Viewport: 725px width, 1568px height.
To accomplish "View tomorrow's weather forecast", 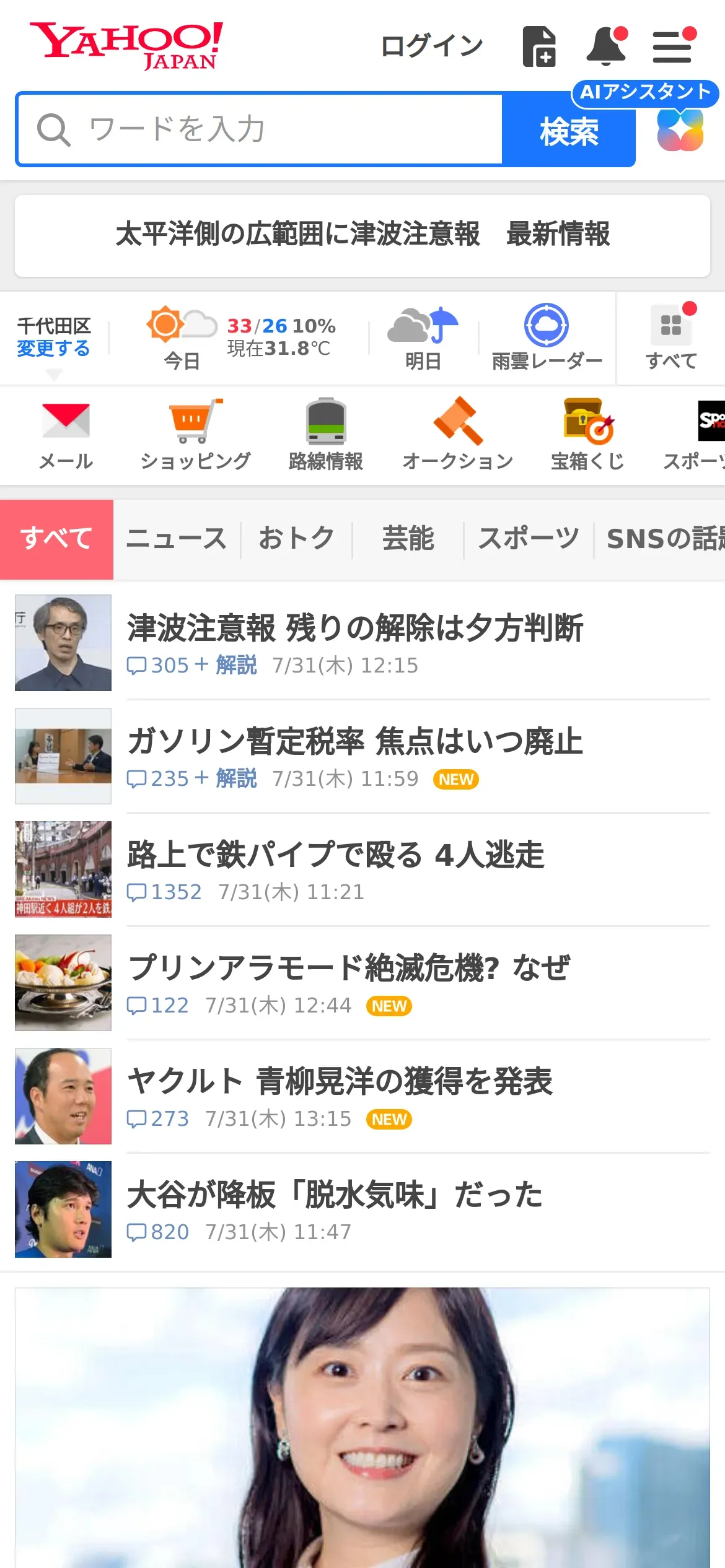I will pos(423,338).
